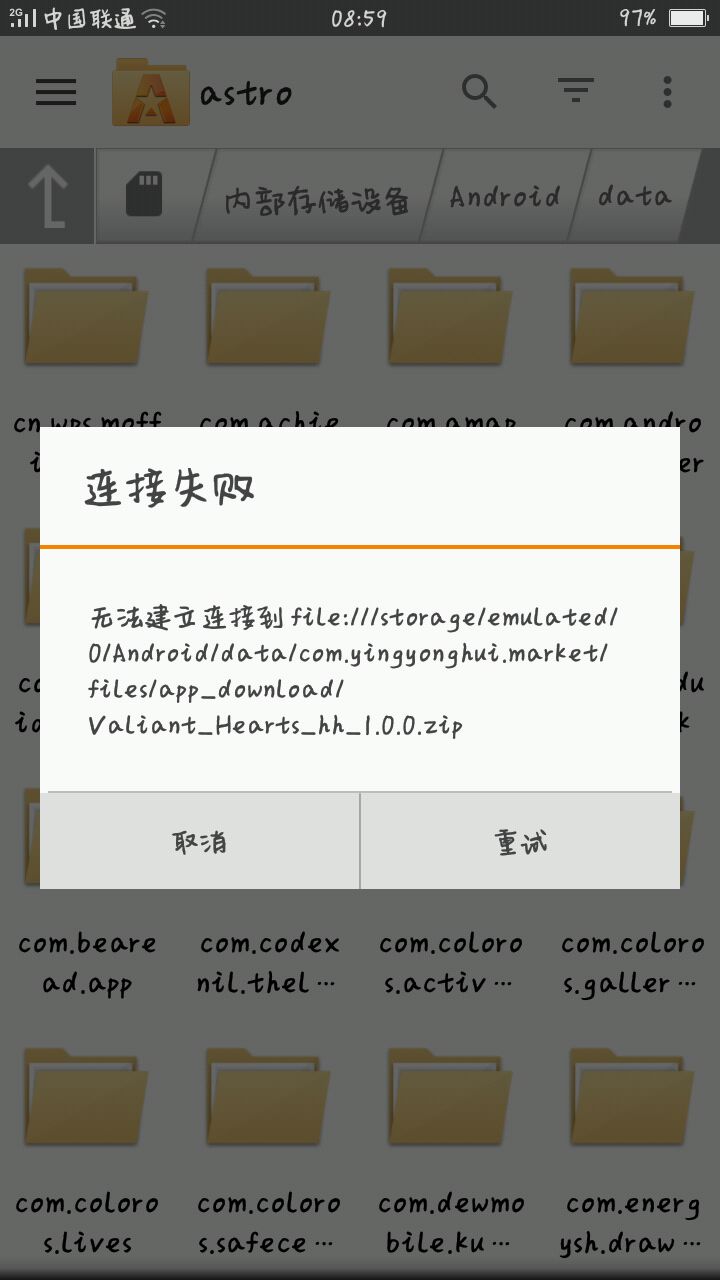720x1280 pixels.
Task: Tap 取消 to cancel the connection
Action: (200, 841)
